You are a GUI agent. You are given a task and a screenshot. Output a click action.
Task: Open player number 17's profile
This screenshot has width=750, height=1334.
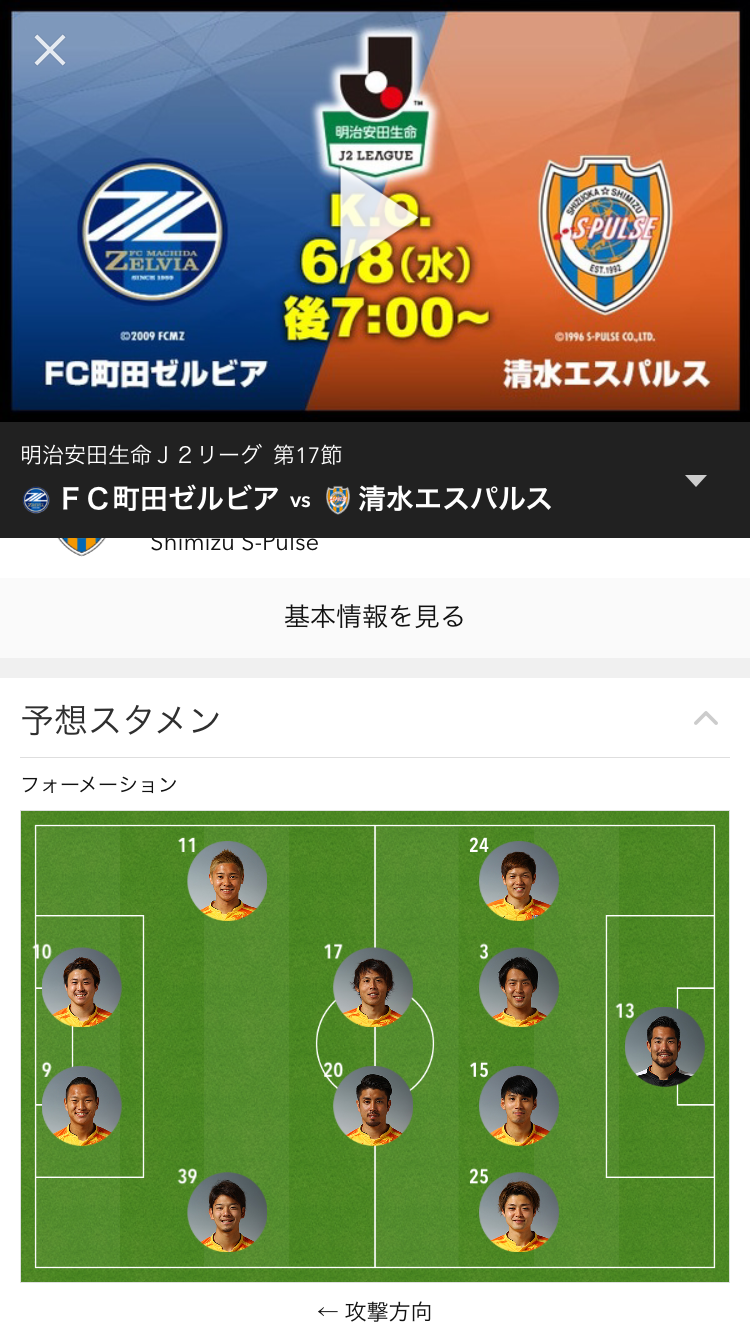[x=373, y=987]
